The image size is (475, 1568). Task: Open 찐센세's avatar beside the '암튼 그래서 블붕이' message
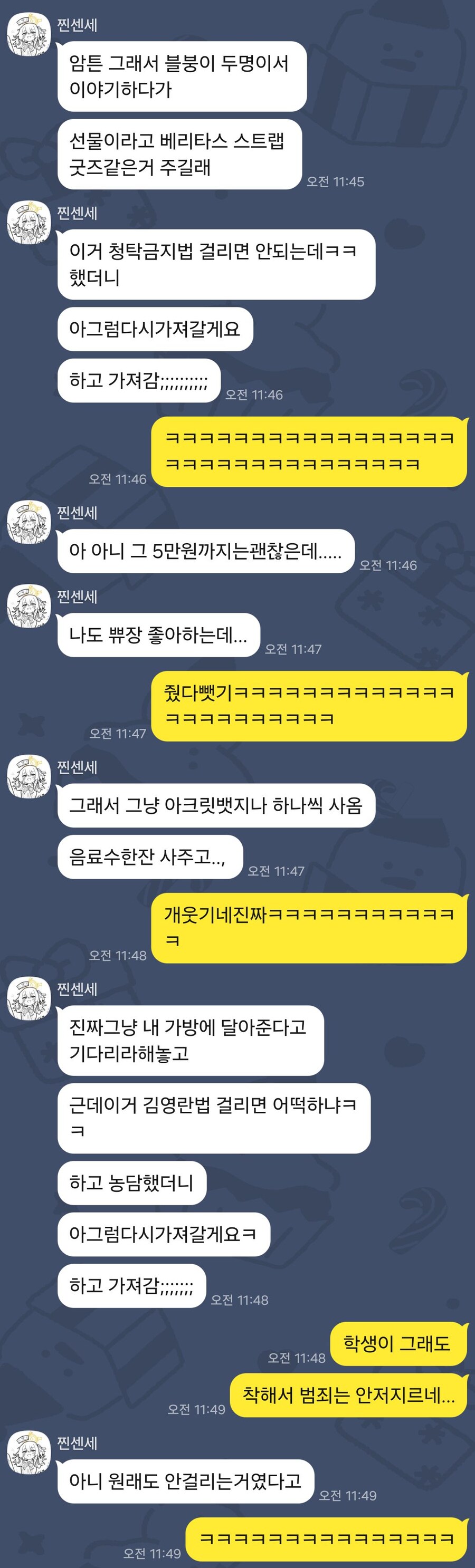coord(28,34)
